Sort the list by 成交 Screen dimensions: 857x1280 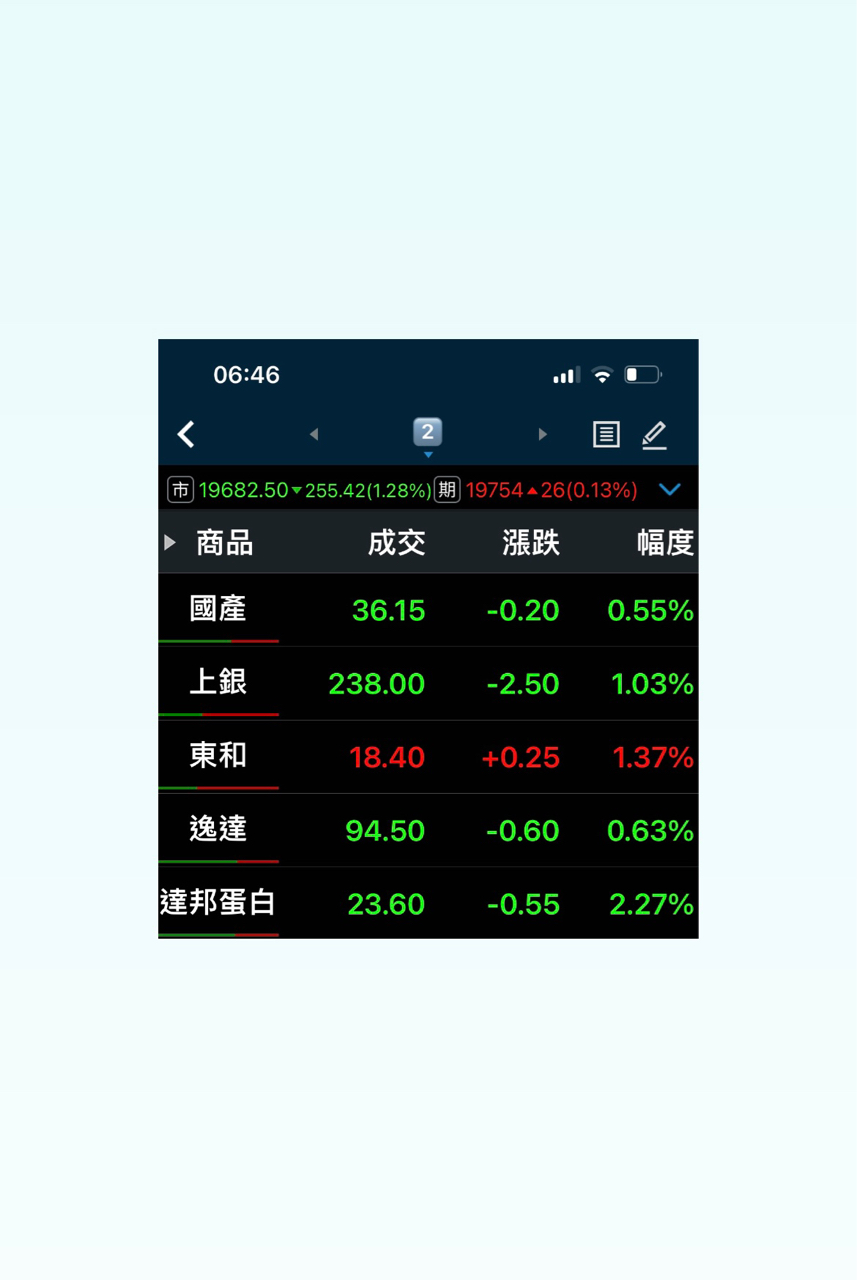click(396, 543)
